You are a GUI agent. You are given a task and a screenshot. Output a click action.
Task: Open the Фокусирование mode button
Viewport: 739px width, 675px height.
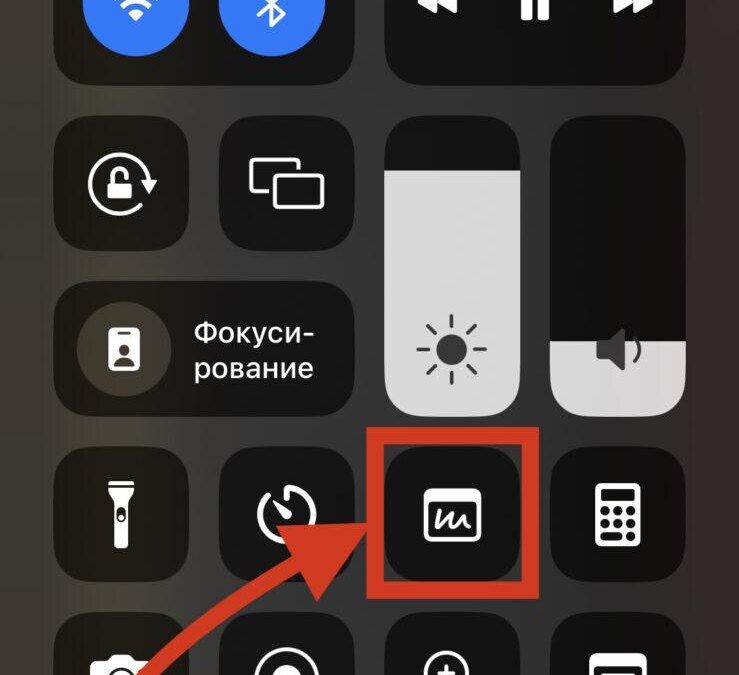click(x=204, y=348)
